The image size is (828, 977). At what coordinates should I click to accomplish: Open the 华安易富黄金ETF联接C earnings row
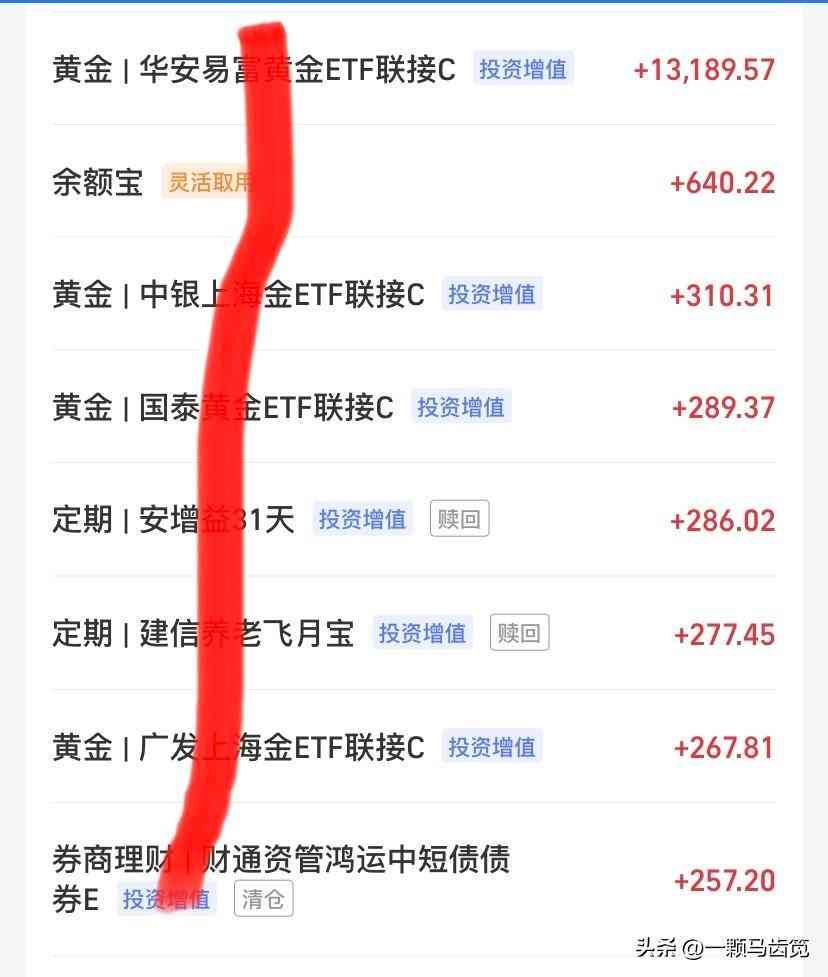point(412,69)
